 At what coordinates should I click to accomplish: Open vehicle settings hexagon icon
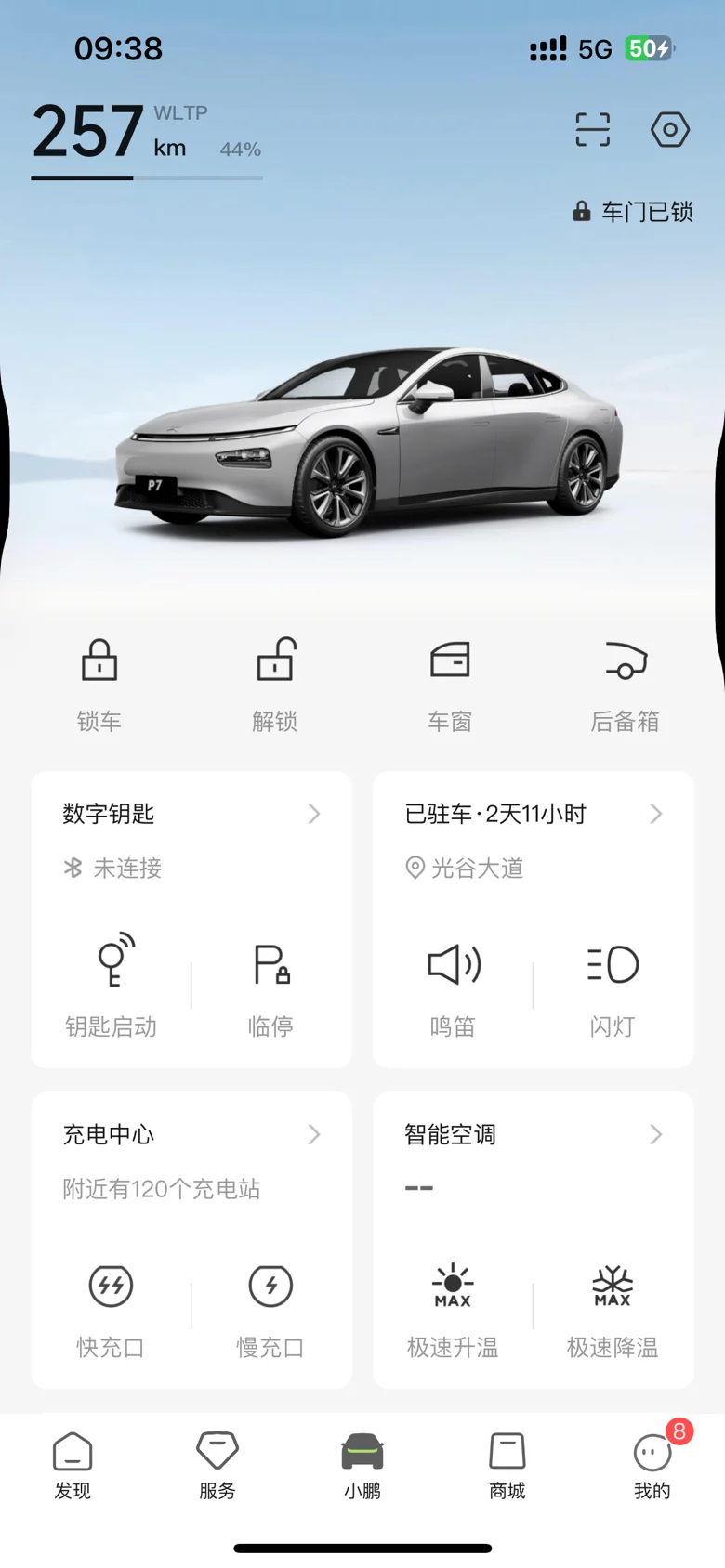669,130
